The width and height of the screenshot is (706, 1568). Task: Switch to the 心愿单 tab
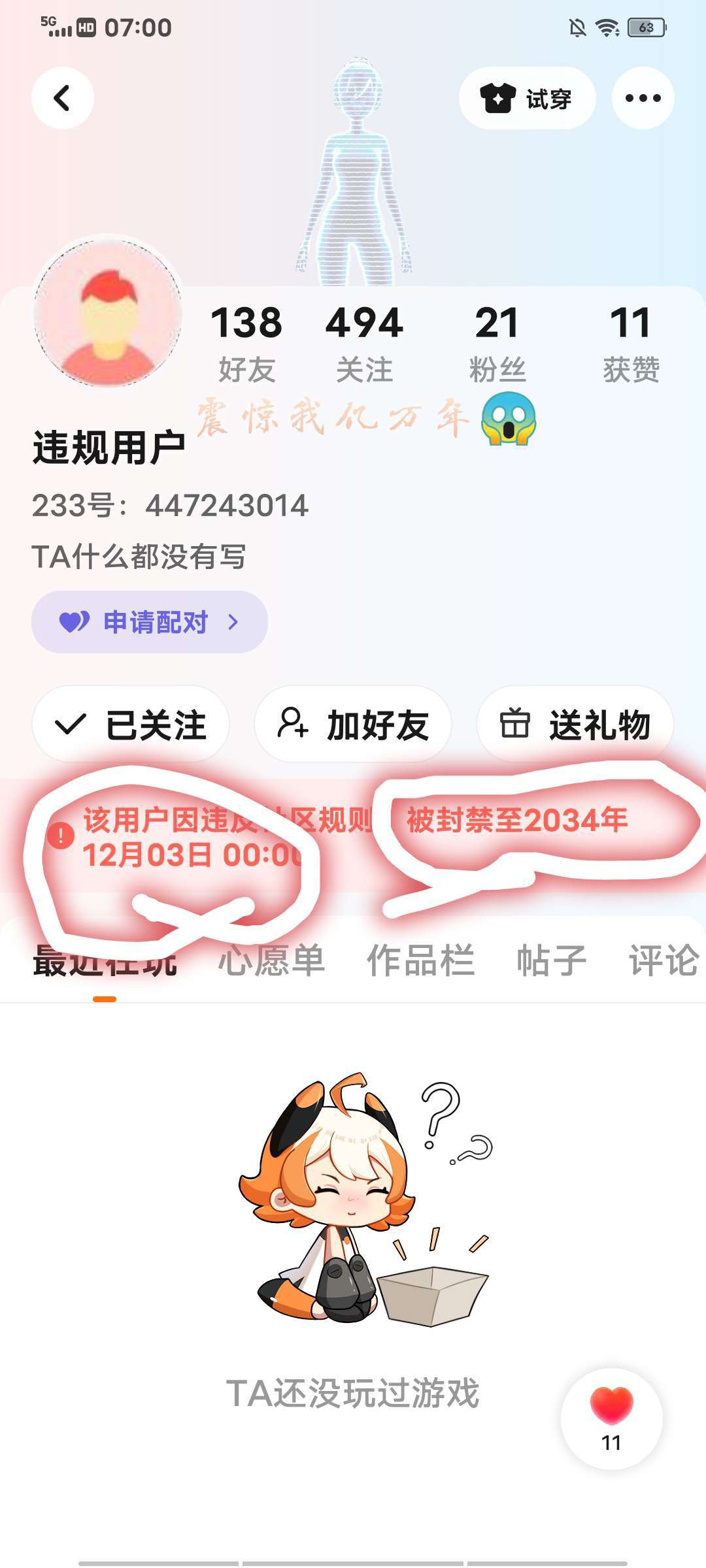(x=271, y=960)
